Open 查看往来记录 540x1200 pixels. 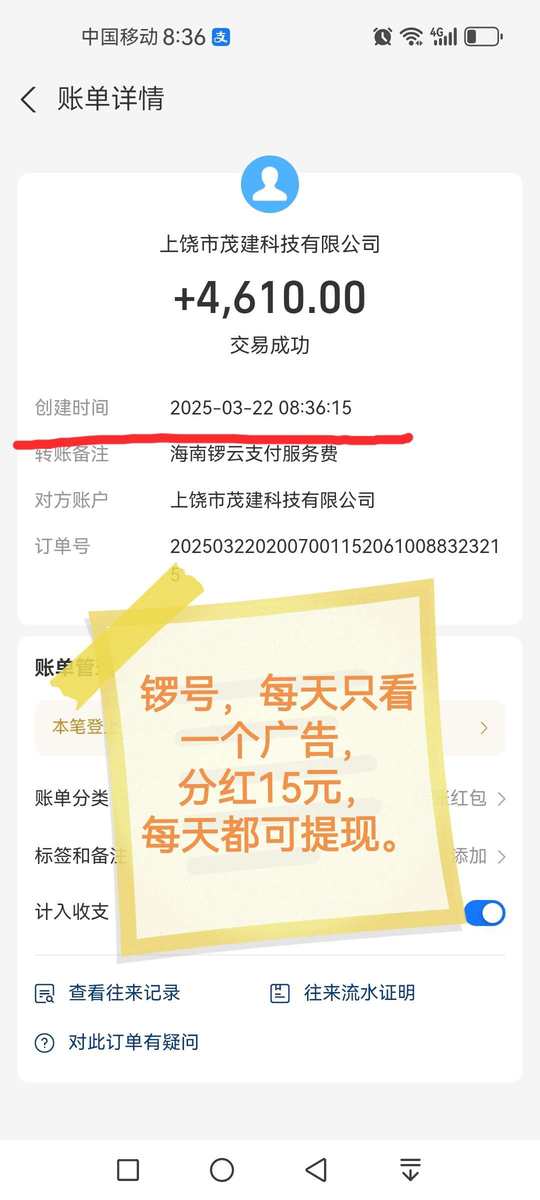[107, 993]
